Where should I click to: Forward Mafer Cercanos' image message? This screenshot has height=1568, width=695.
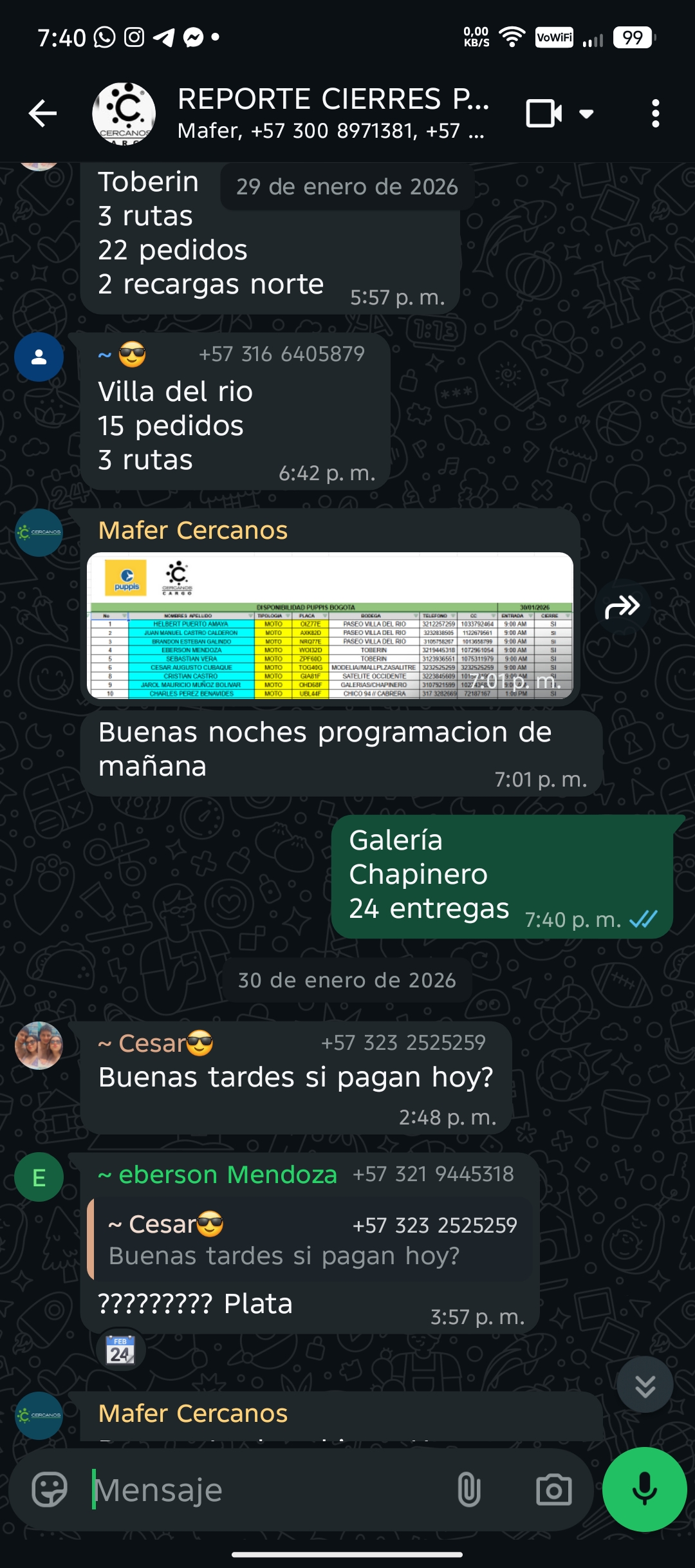pos(622,606)
